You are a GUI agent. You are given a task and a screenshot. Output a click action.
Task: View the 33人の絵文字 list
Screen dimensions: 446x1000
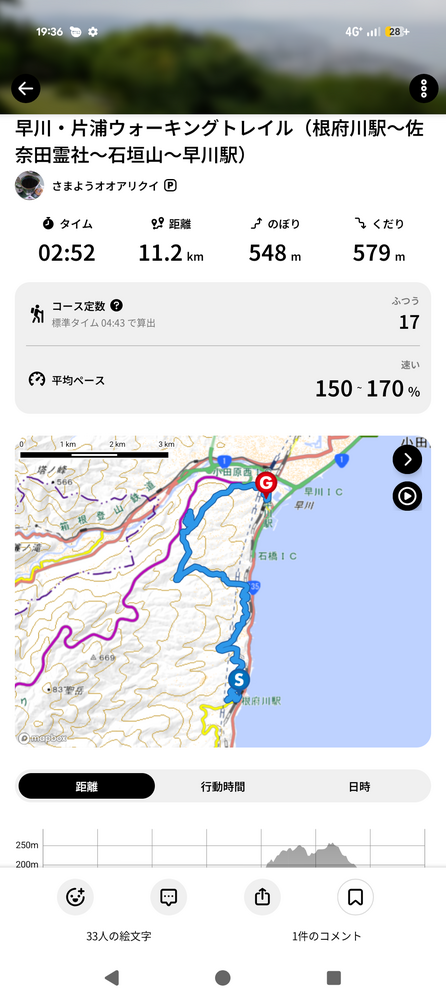click(119, 936)
